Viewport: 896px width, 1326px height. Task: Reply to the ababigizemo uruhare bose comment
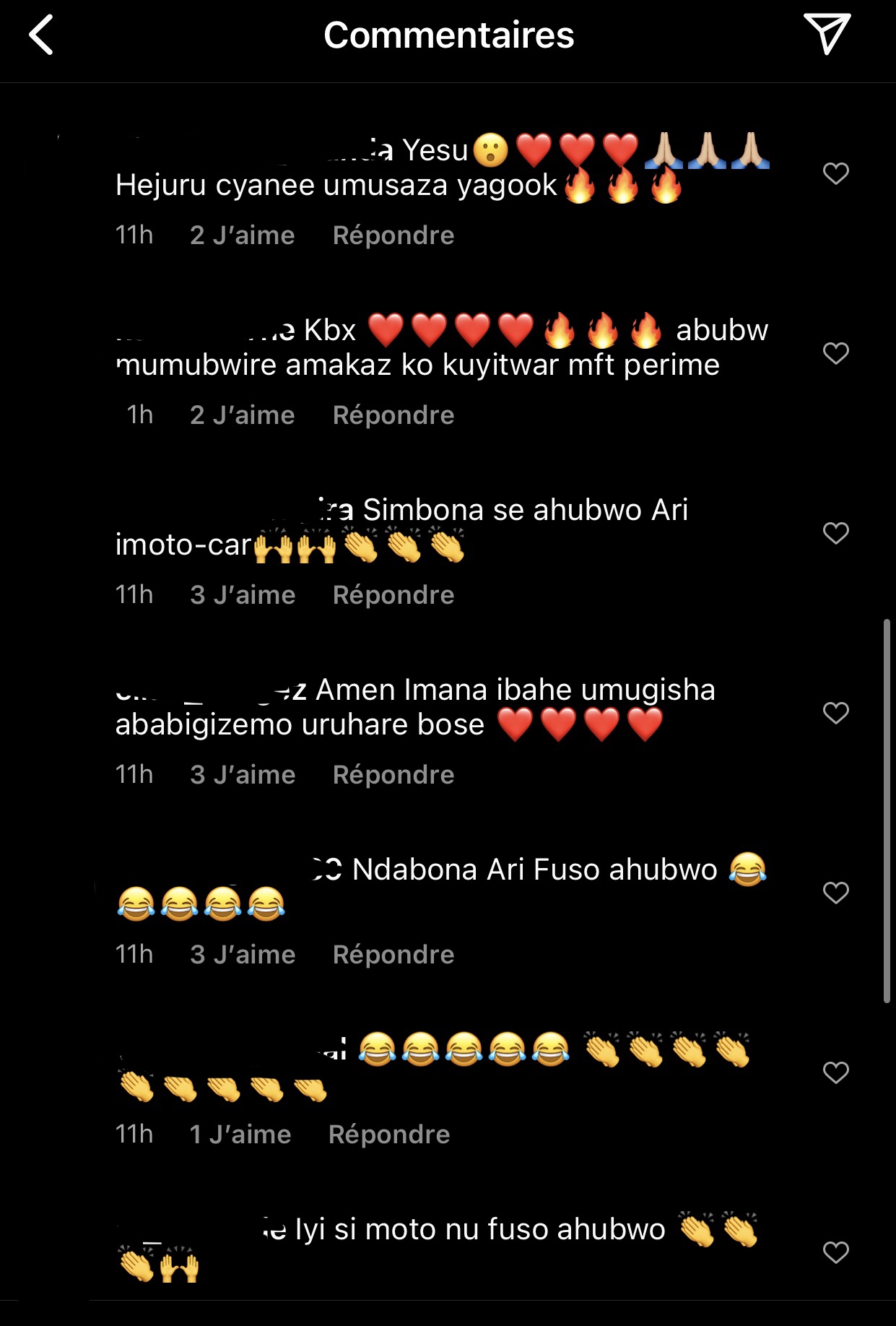tap(393, 775)
